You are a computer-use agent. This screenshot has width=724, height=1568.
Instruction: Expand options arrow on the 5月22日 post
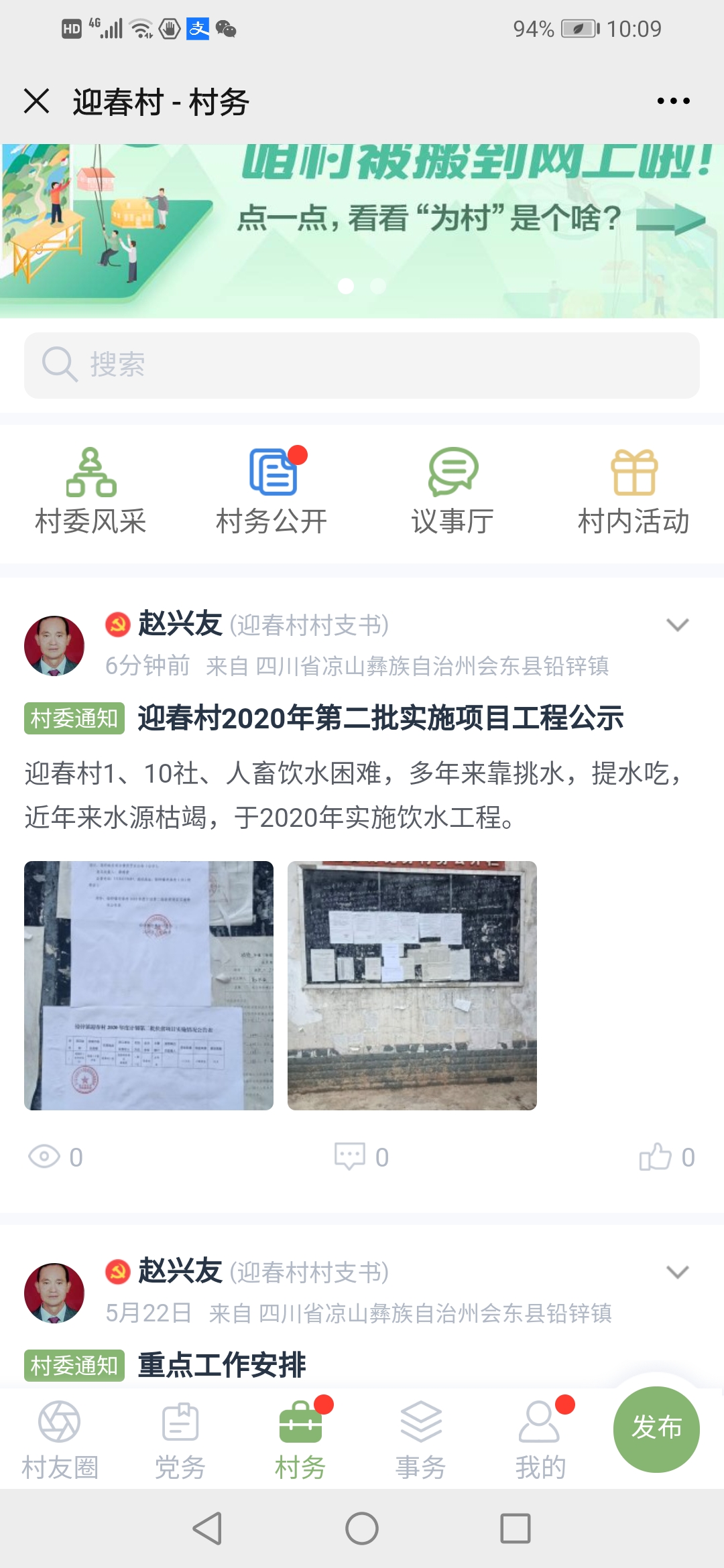pos(677,1272)
